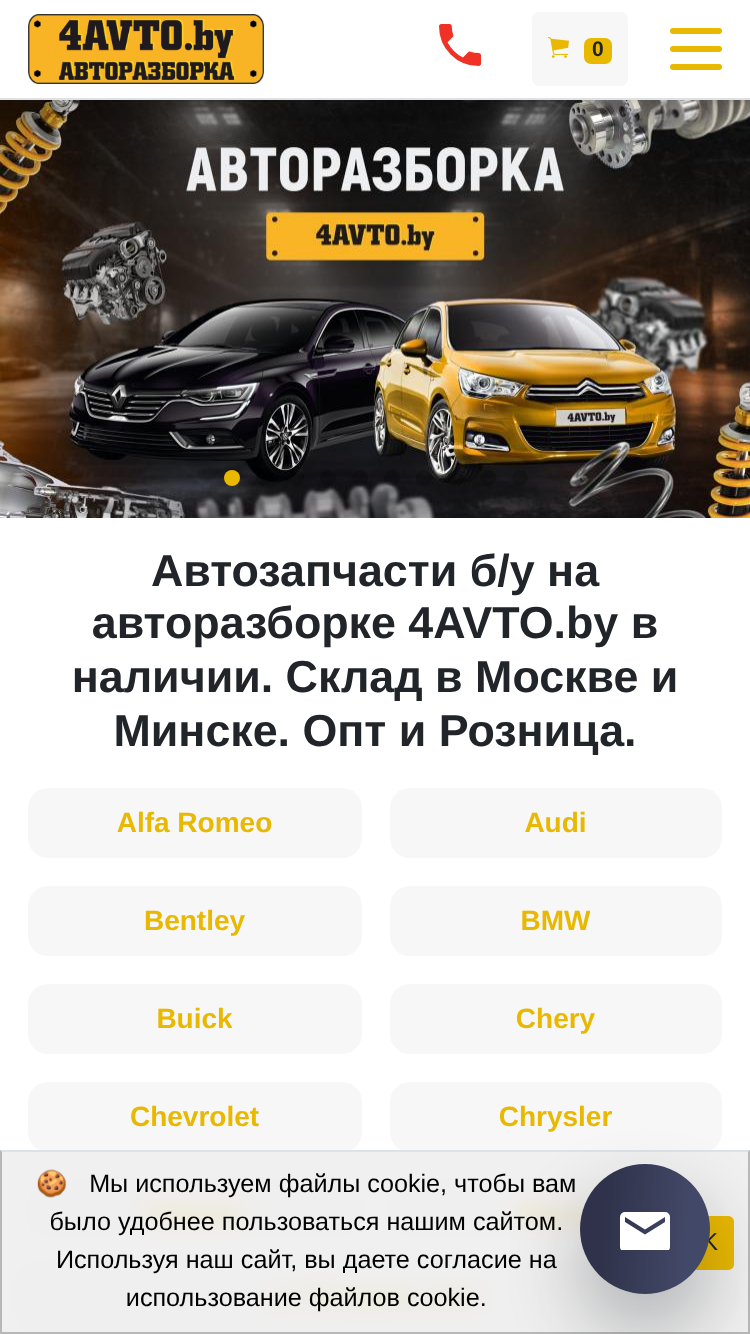Open Chery parts catalog
The height and width of the screenshot is (1334, 750).
pos(556,1019)
